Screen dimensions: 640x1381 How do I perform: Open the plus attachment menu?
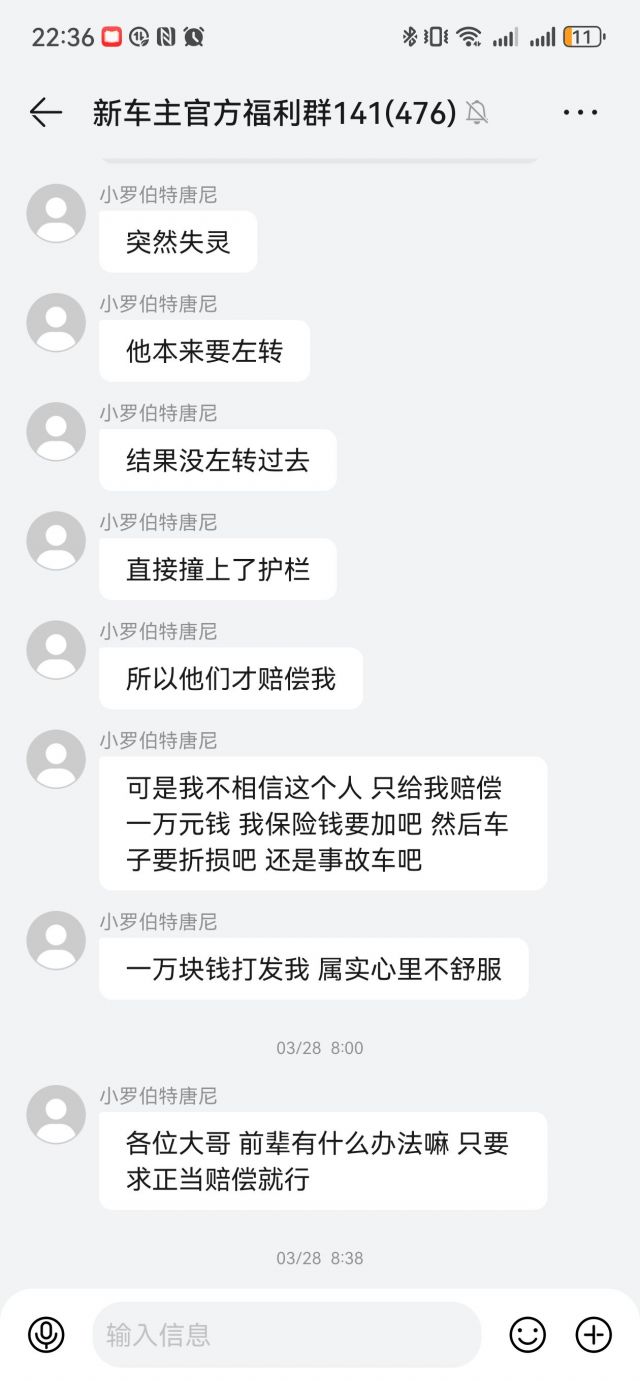(x=594, y=1334)
